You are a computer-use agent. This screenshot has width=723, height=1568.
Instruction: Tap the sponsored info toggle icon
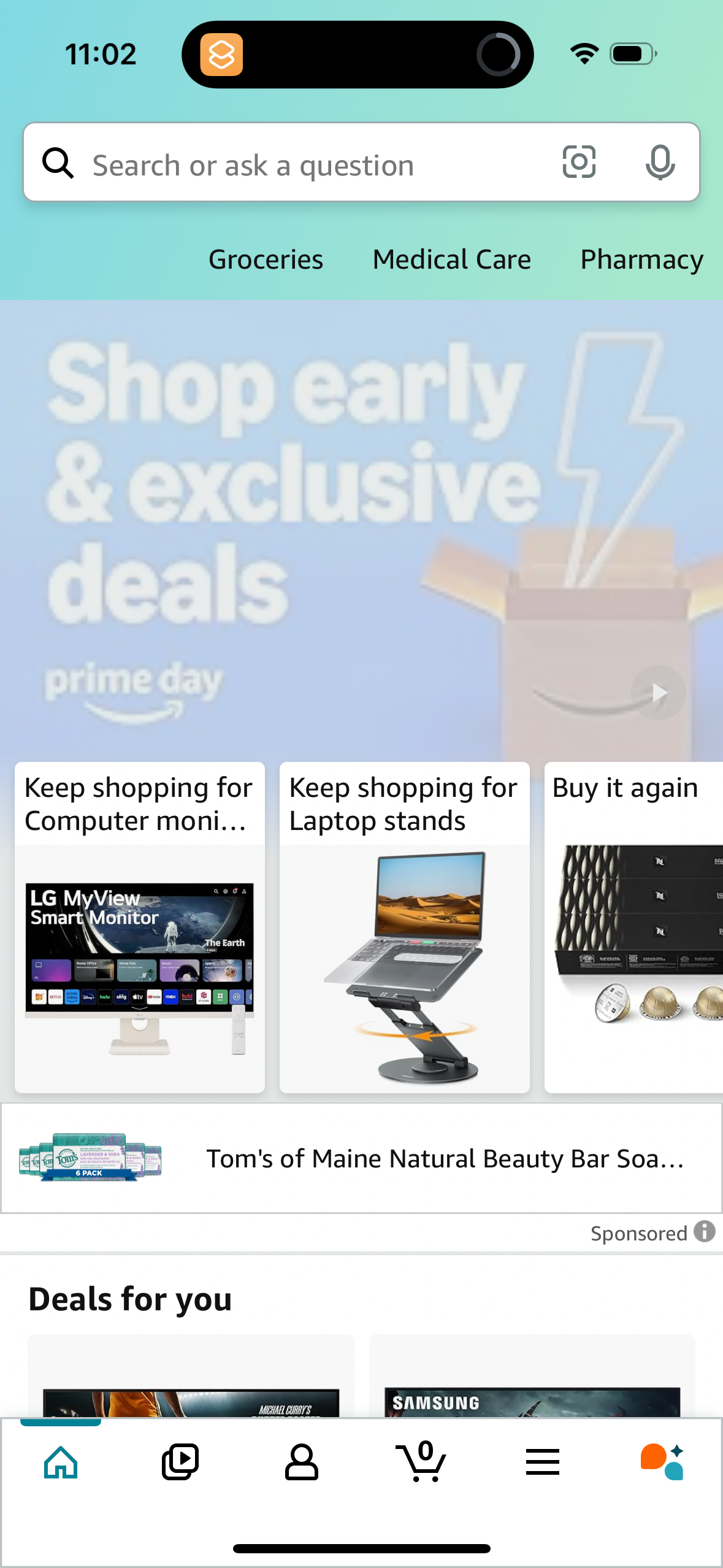(x=703, y=1232)
